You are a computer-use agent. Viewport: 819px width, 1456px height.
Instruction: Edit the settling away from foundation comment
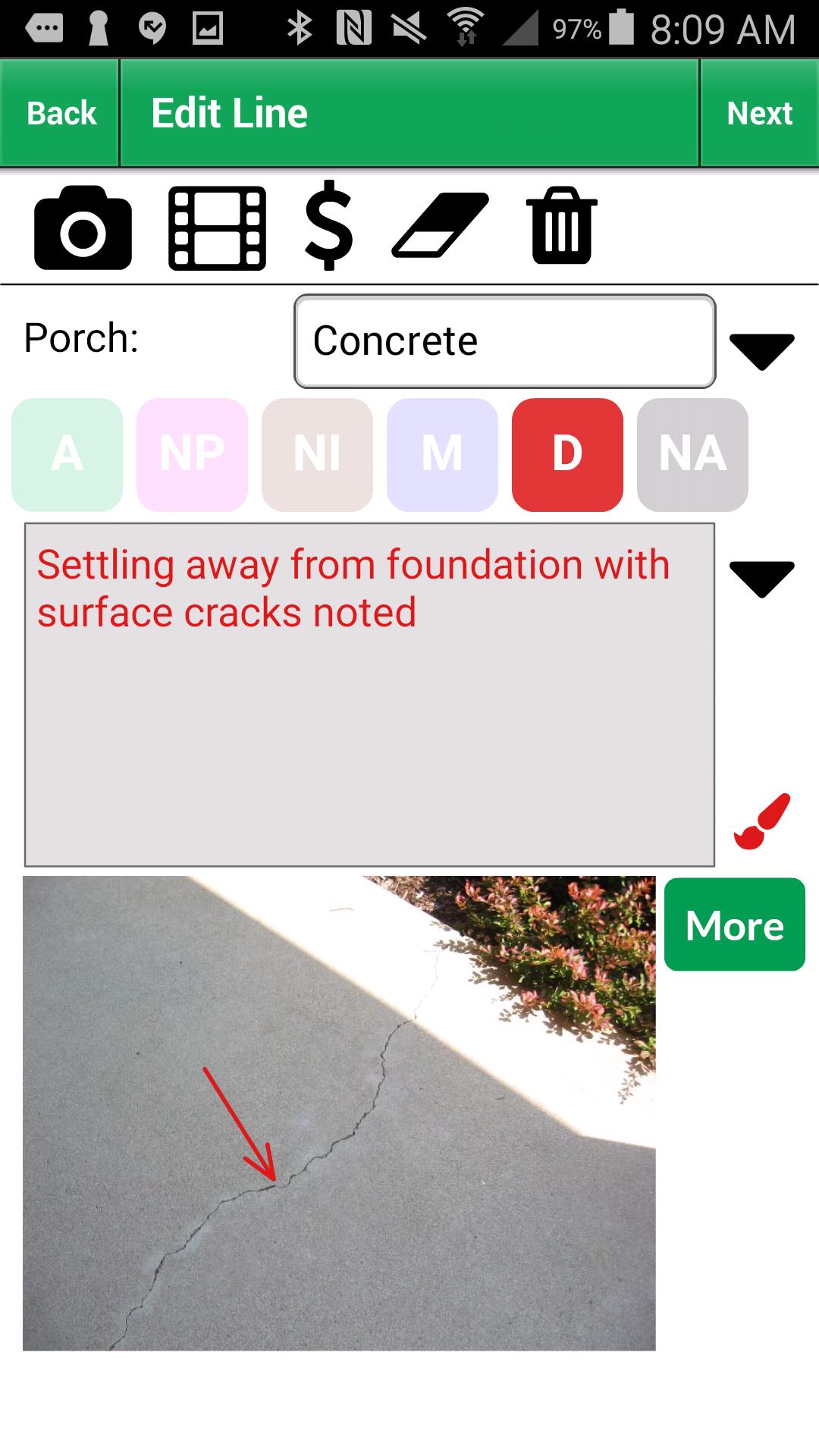pos(369,694)
